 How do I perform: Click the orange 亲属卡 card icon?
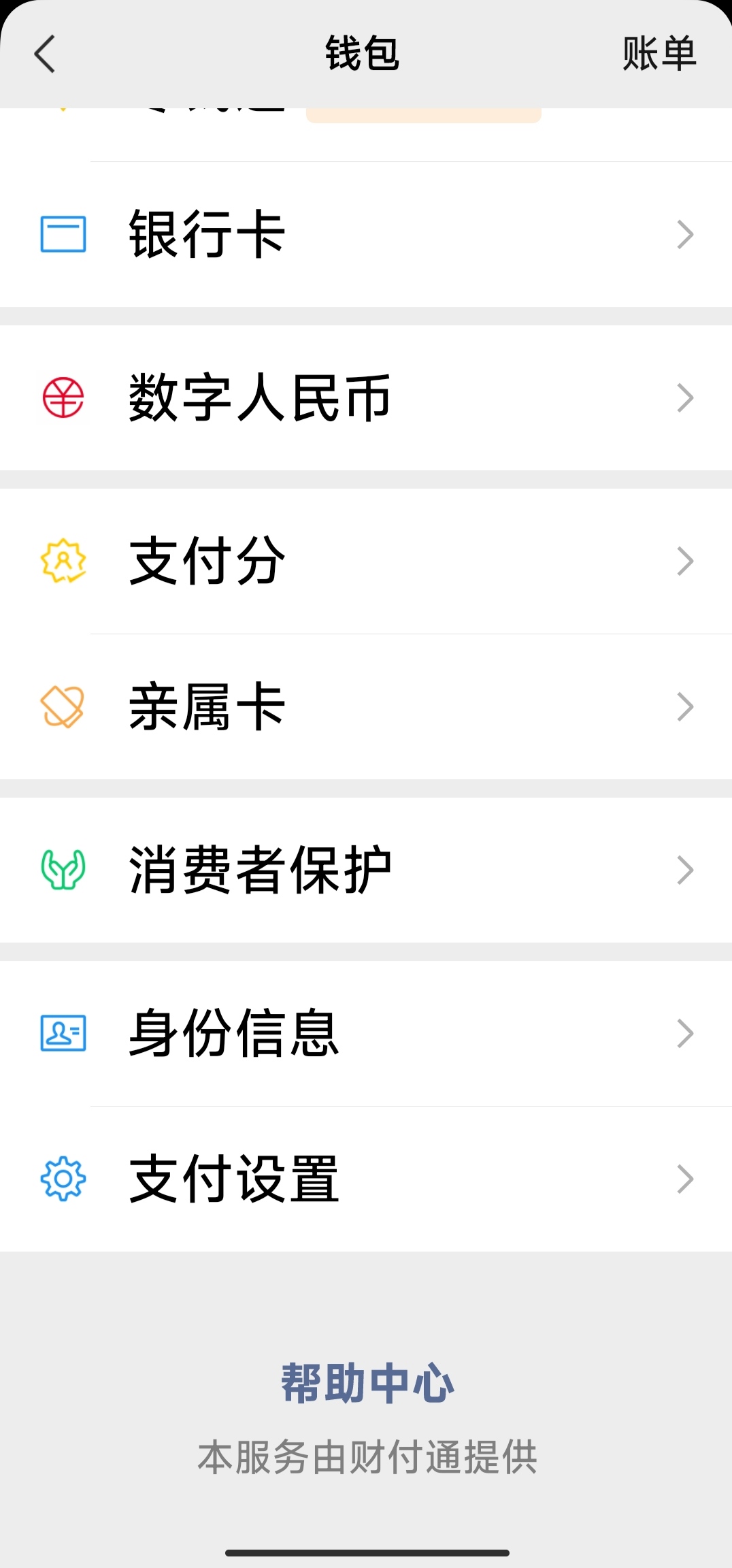click(x=63, y=708)
